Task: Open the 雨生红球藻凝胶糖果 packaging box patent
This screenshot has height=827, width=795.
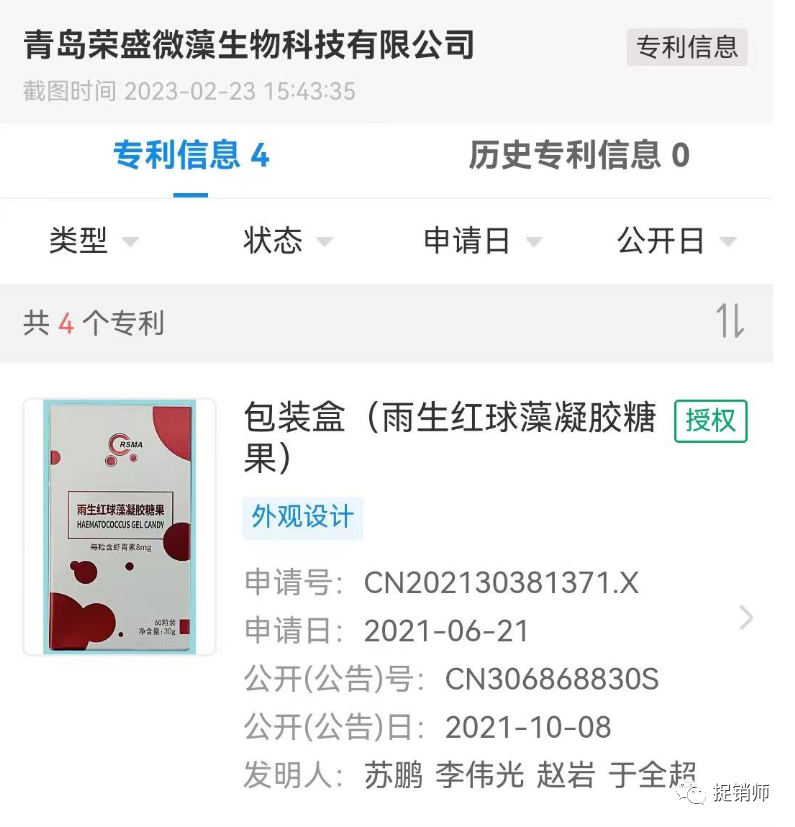Action: point(449,437)
